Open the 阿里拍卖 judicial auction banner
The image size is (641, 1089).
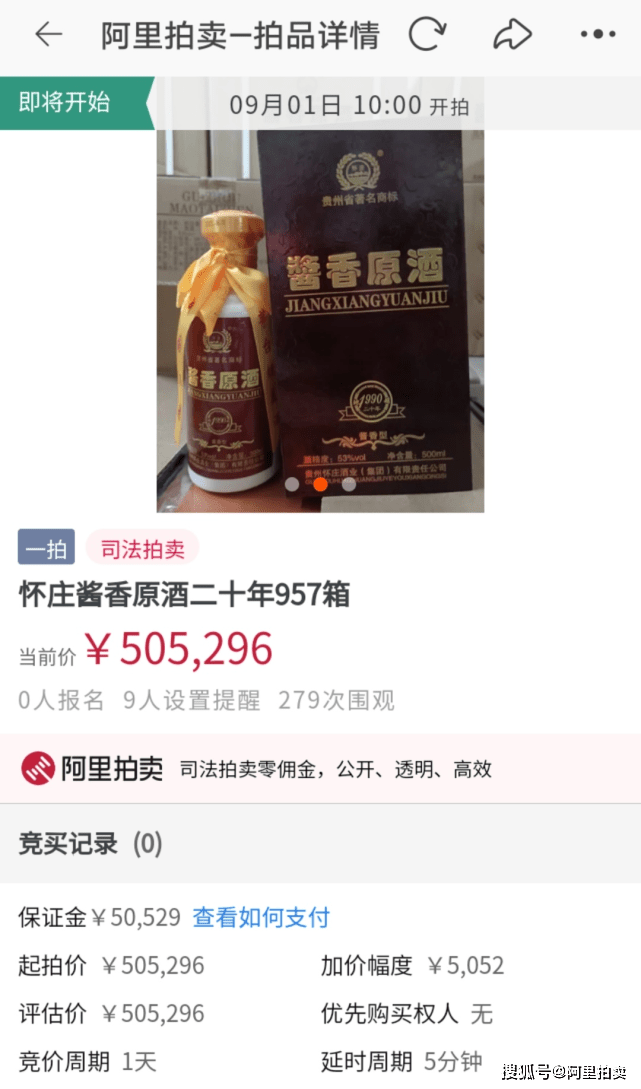pyautogui.click(x=320, y=768)
